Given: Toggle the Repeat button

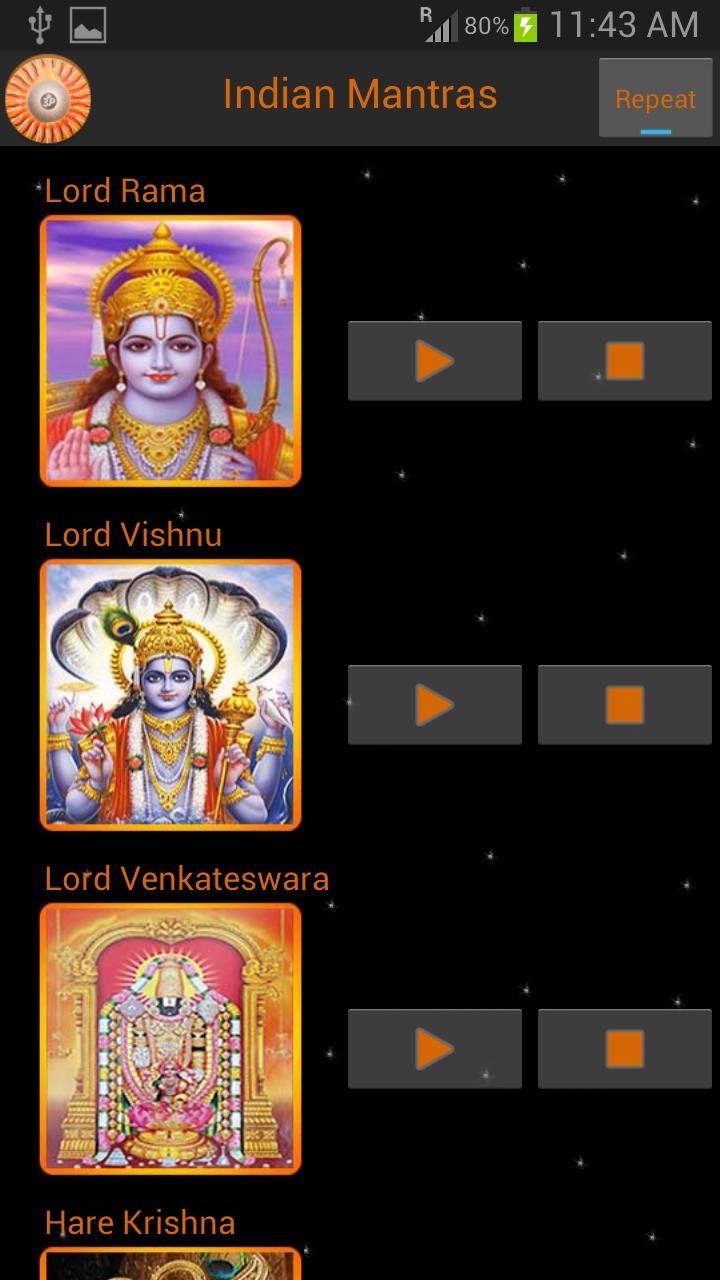Looking at the screenshot, I should point(655,98).
